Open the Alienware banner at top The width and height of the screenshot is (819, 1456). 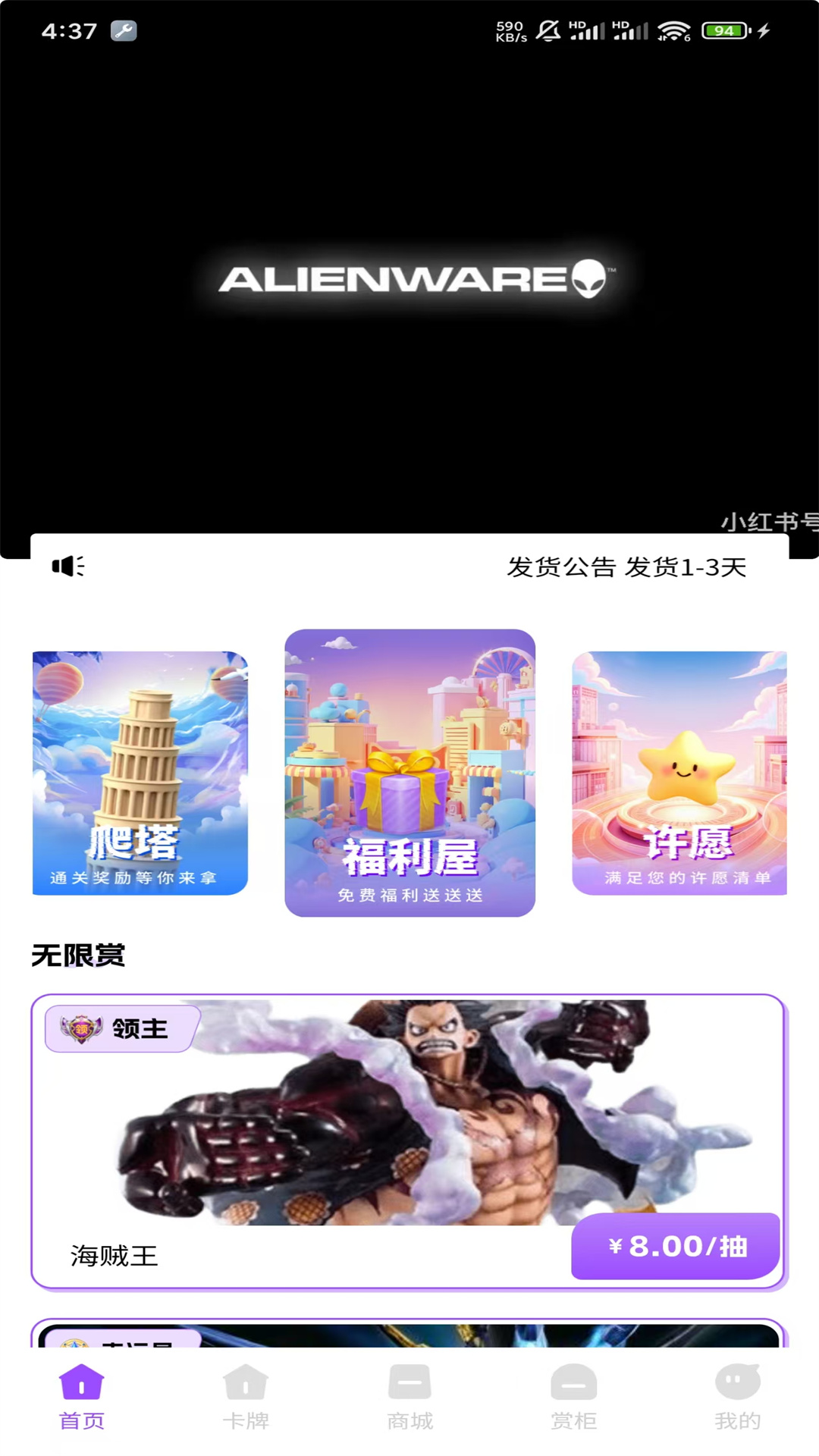pyautogui.click(x=409, y=281)
